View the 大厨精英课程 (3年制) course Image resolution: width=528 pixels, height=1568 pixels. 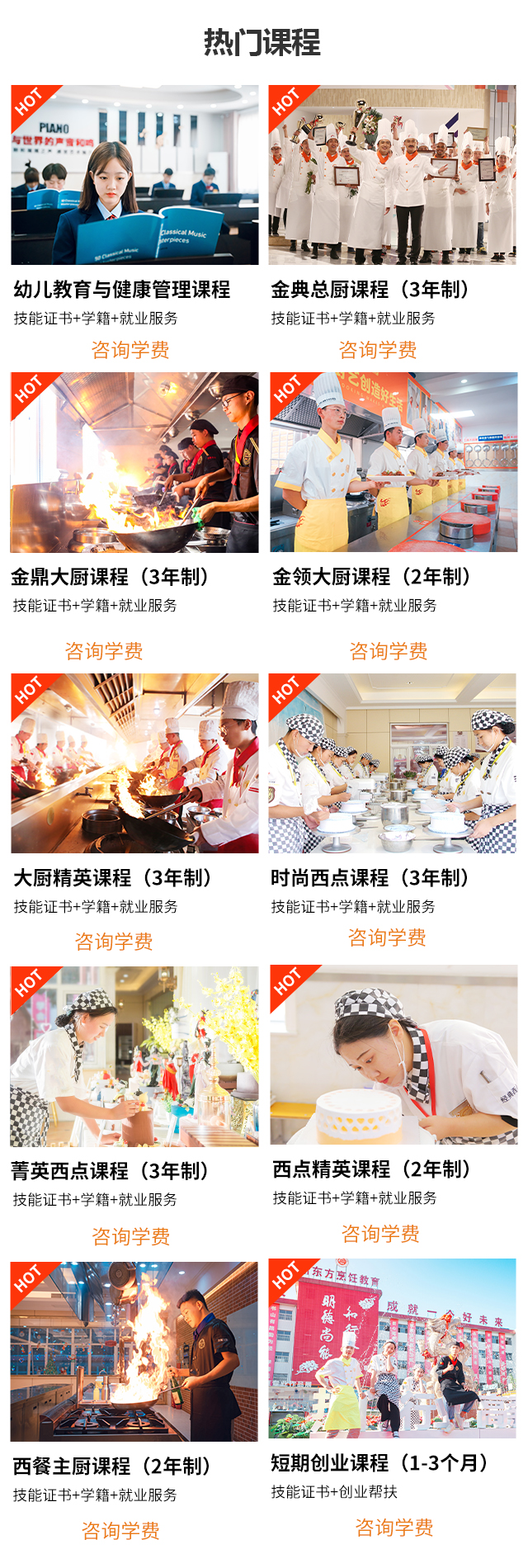pyautogui.click(x=134, y=763)
